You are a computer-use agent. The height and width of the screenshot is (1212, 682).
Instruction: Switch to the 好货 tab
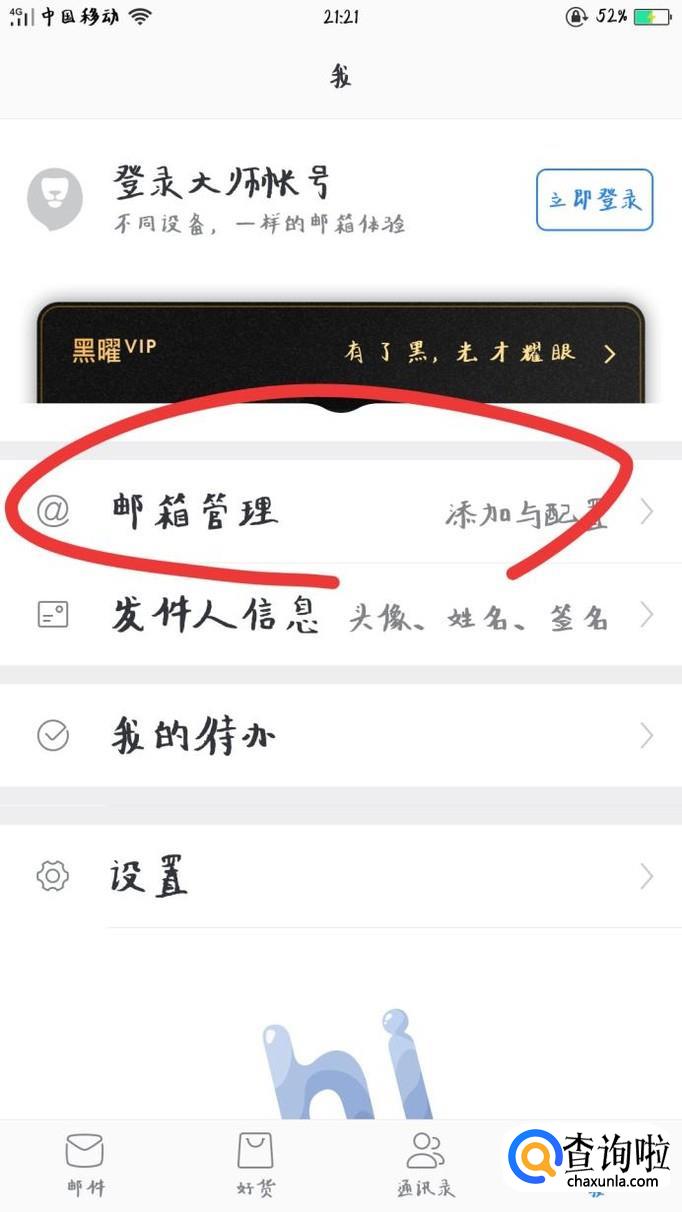[255, 1165]
